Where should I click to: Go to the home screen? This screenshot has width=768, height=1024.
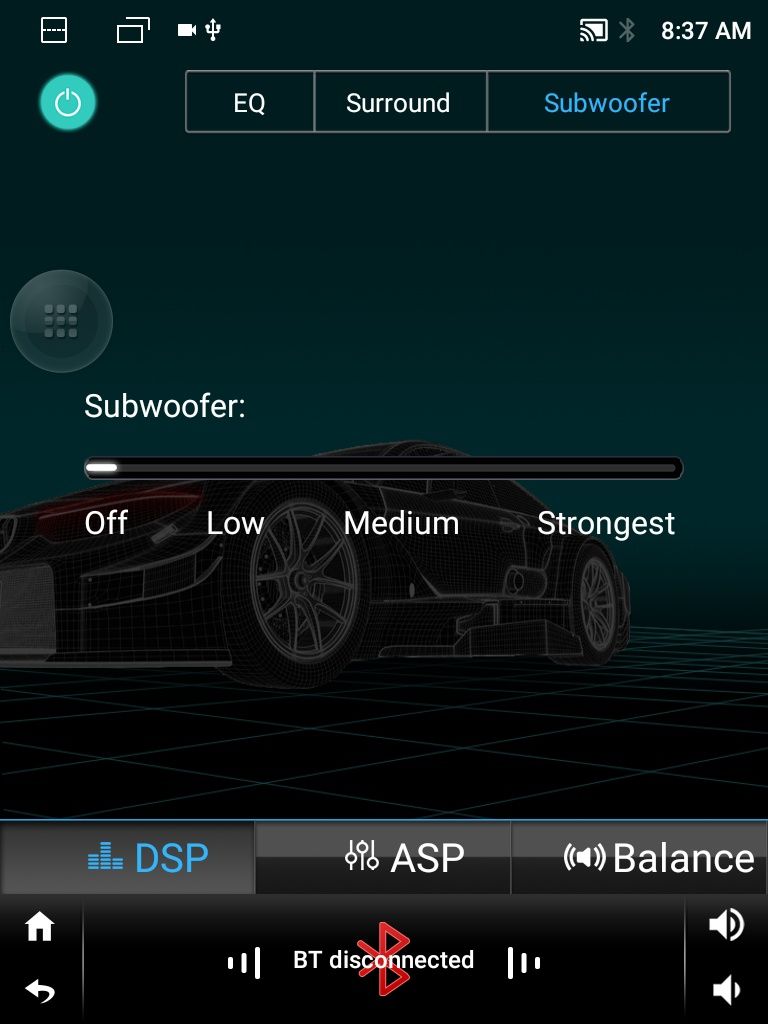click(40, 927)
